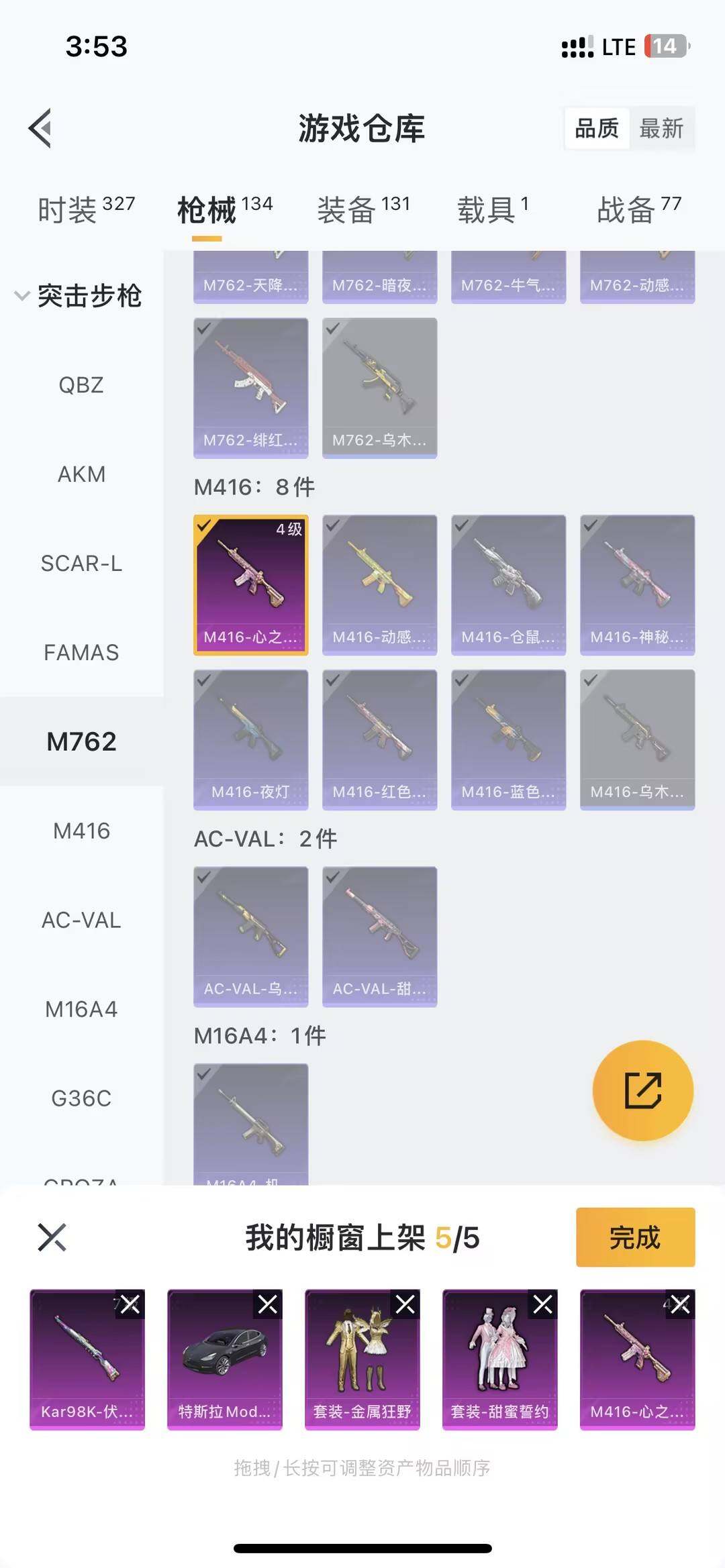Remove 特斯拉 Model from the showcase
Image resolution: width=725 pixels, height=1568 pixels.
268,1304
